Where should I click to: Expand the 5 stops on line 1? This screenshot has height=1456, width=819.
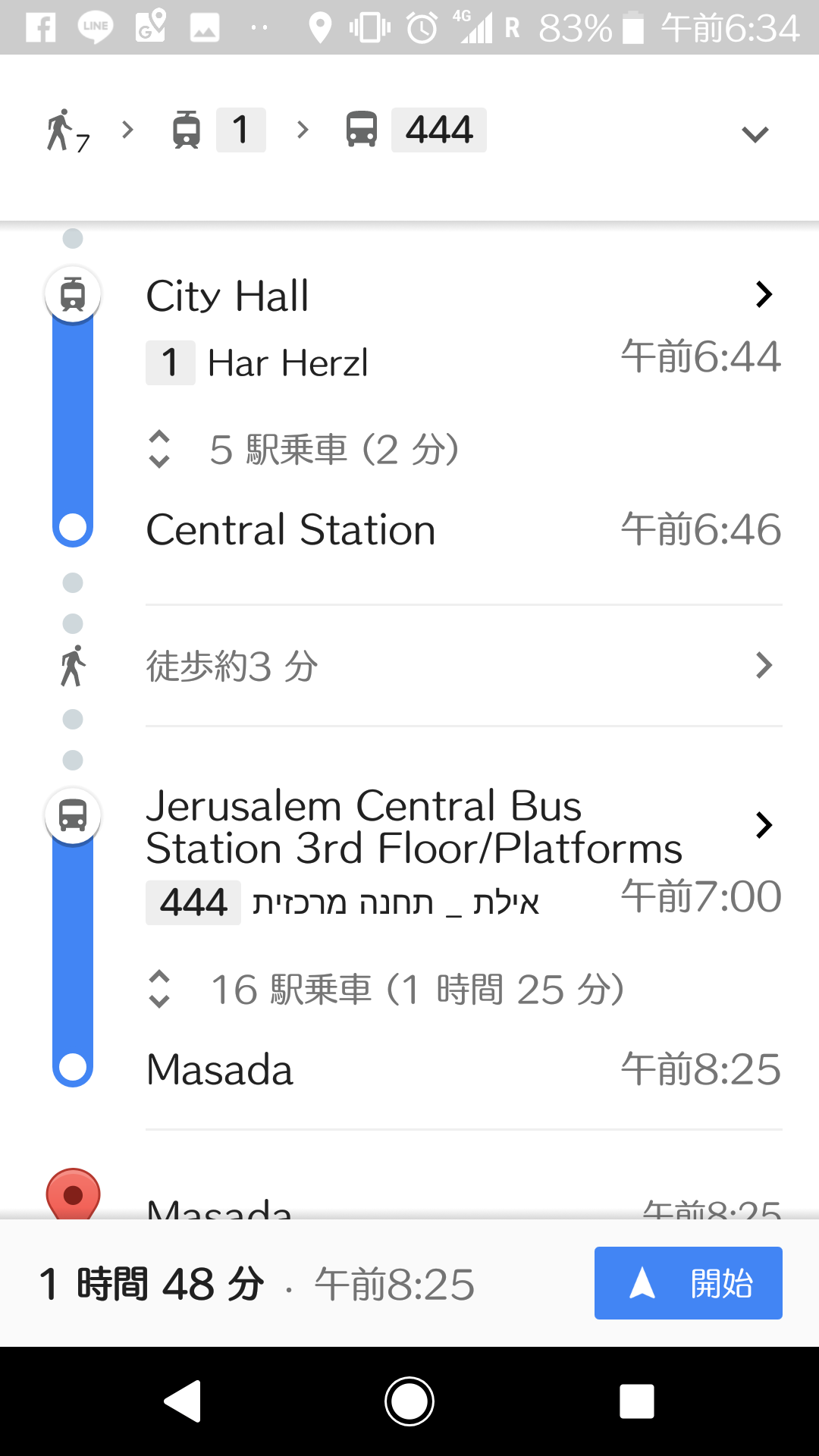coord(303,450)
